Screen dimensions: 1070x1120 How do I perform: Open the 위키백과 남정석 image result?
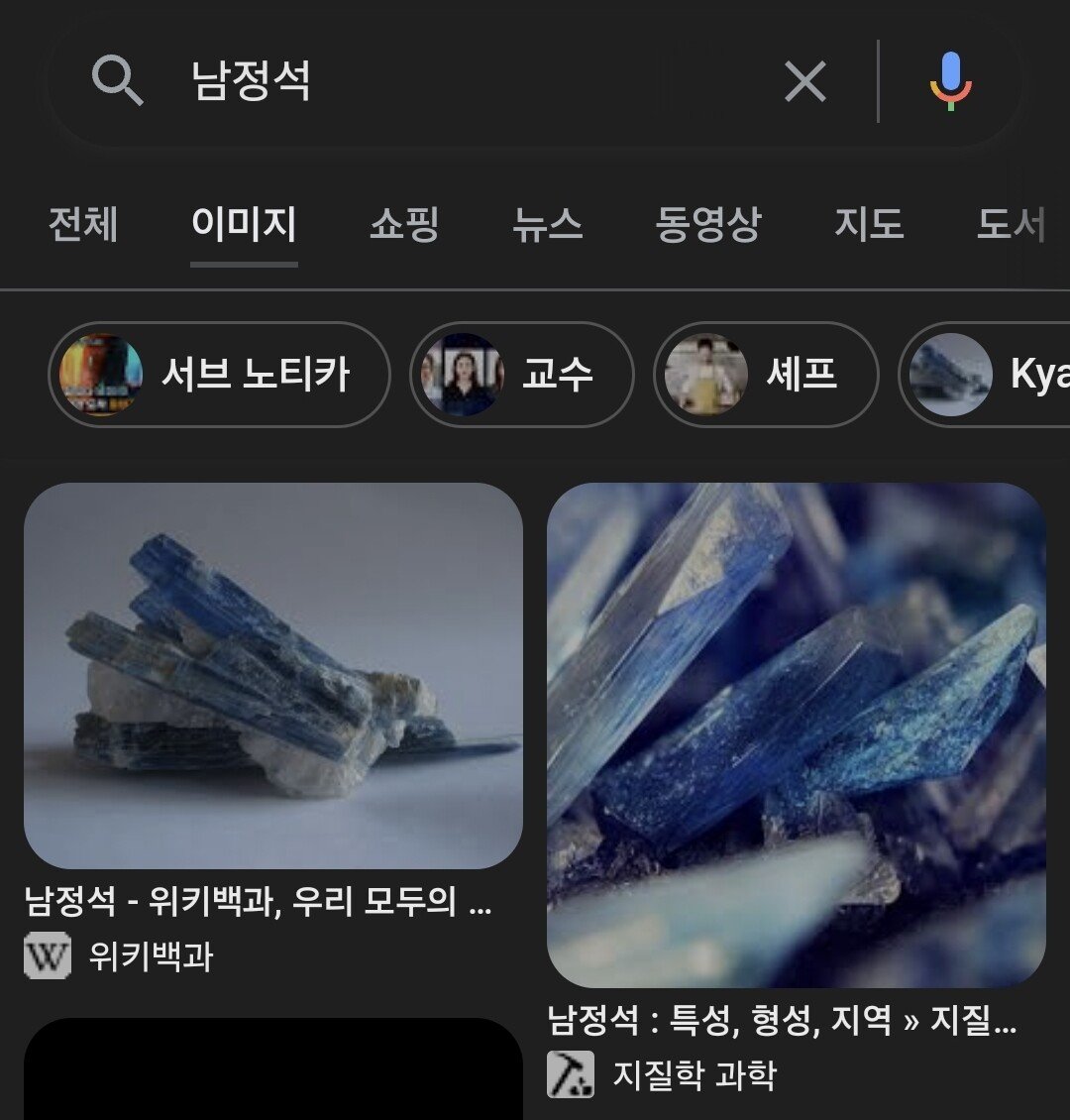tap(272, 676)
